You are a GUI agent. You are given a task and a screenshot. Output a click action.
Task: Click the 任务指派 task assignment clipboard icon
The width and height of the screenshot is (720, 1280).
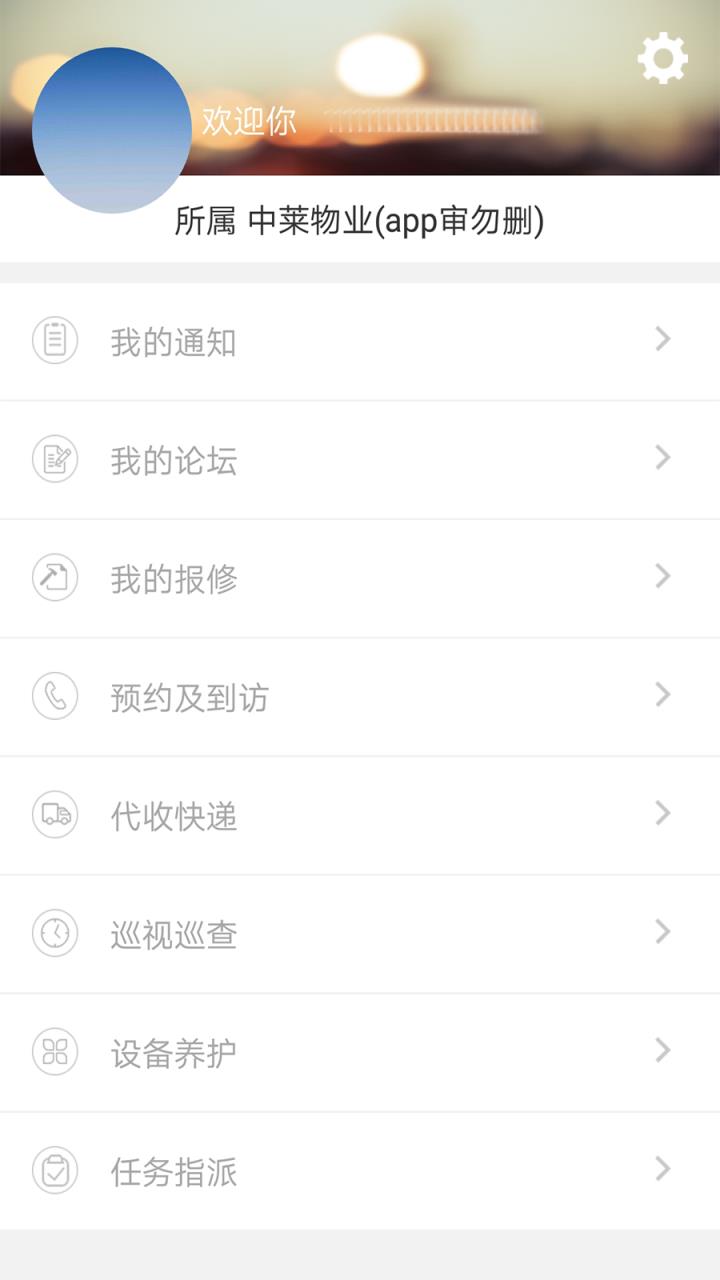pyautogui.click(x=55, y=1170)
